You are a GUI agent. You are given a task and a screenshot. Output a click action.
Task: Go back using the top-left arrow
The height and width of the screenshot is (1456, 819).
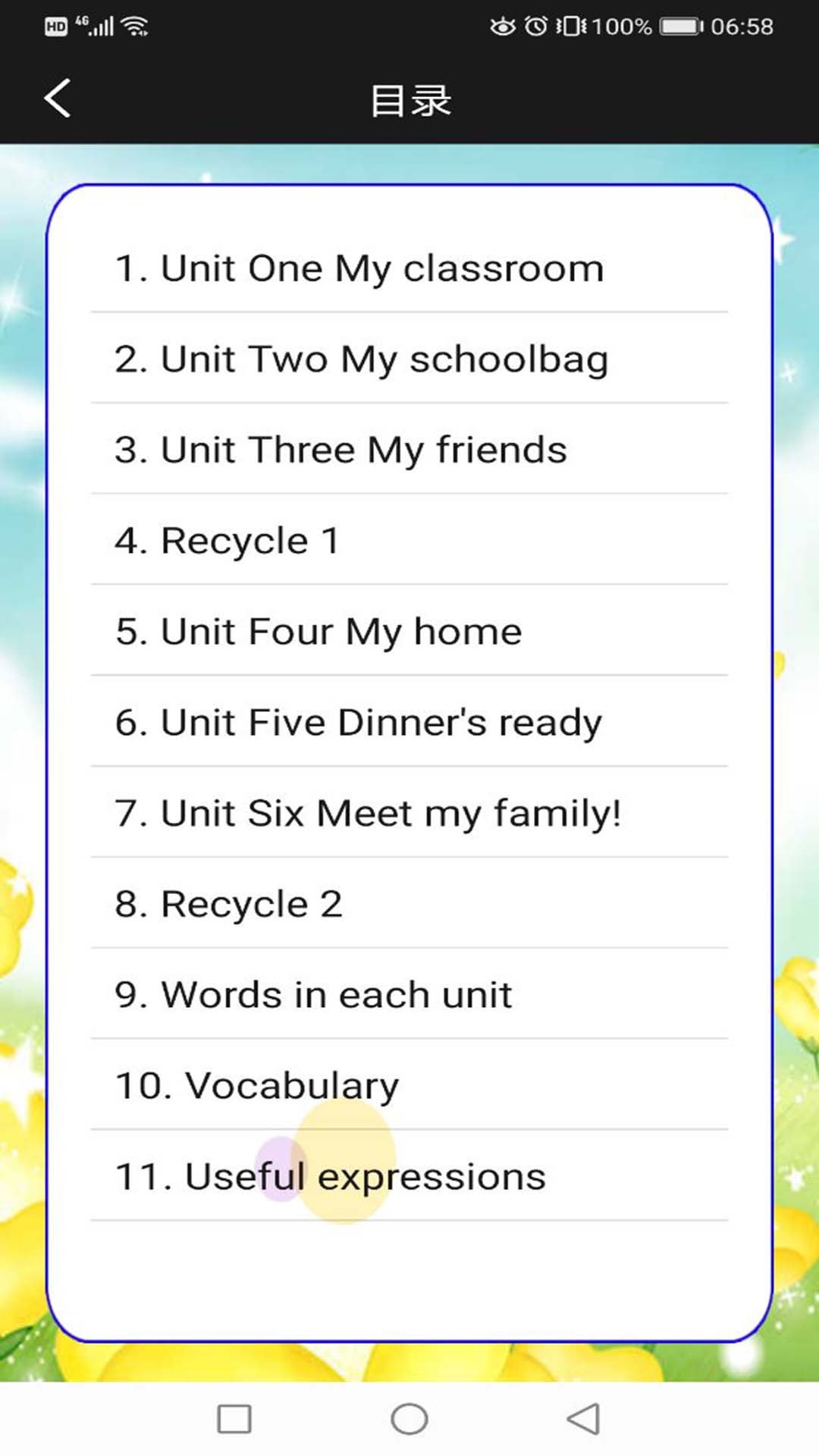point(58,99)
